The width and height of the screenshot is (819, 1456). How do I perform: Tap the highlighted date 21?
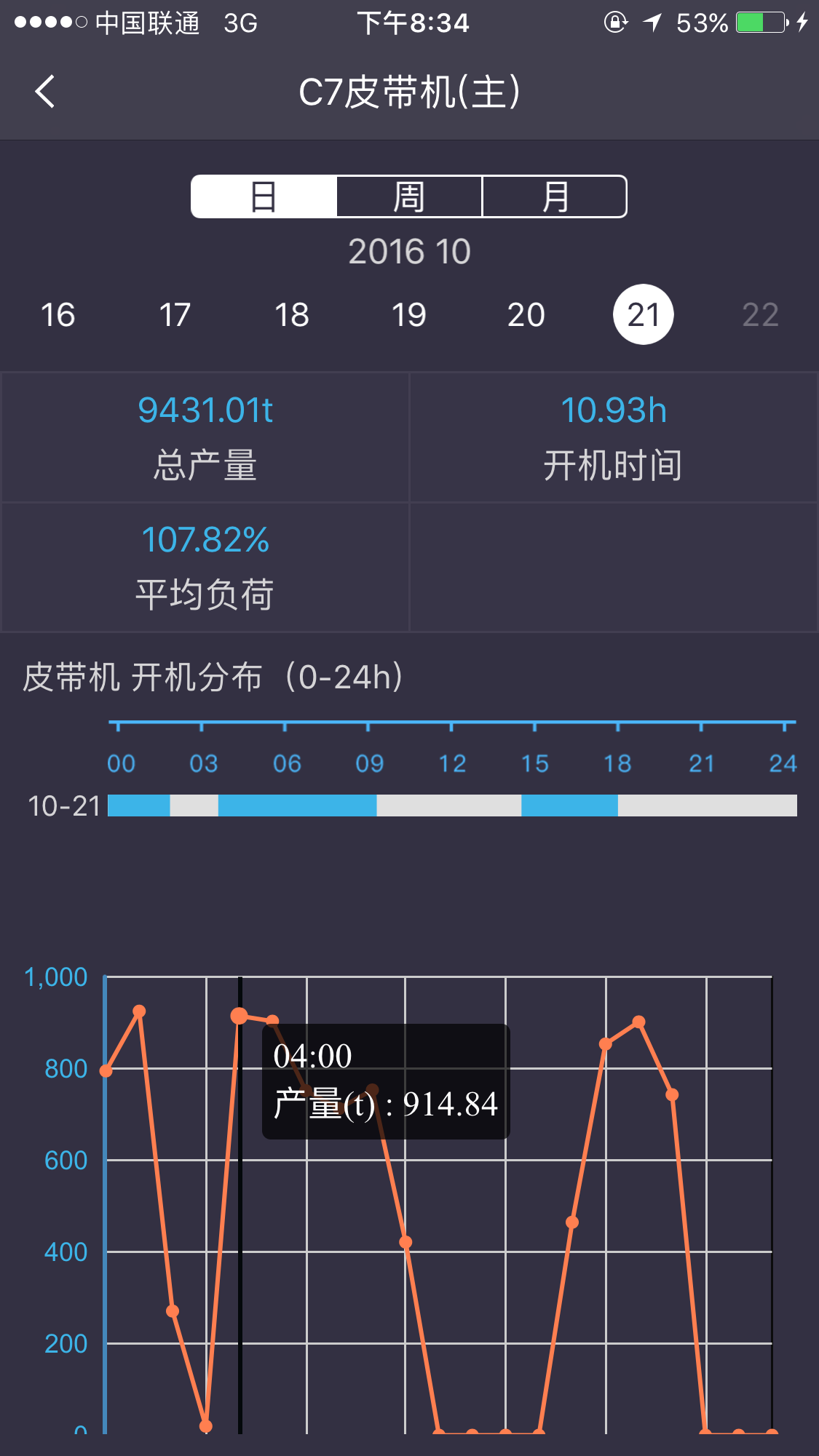pos(644,315)
